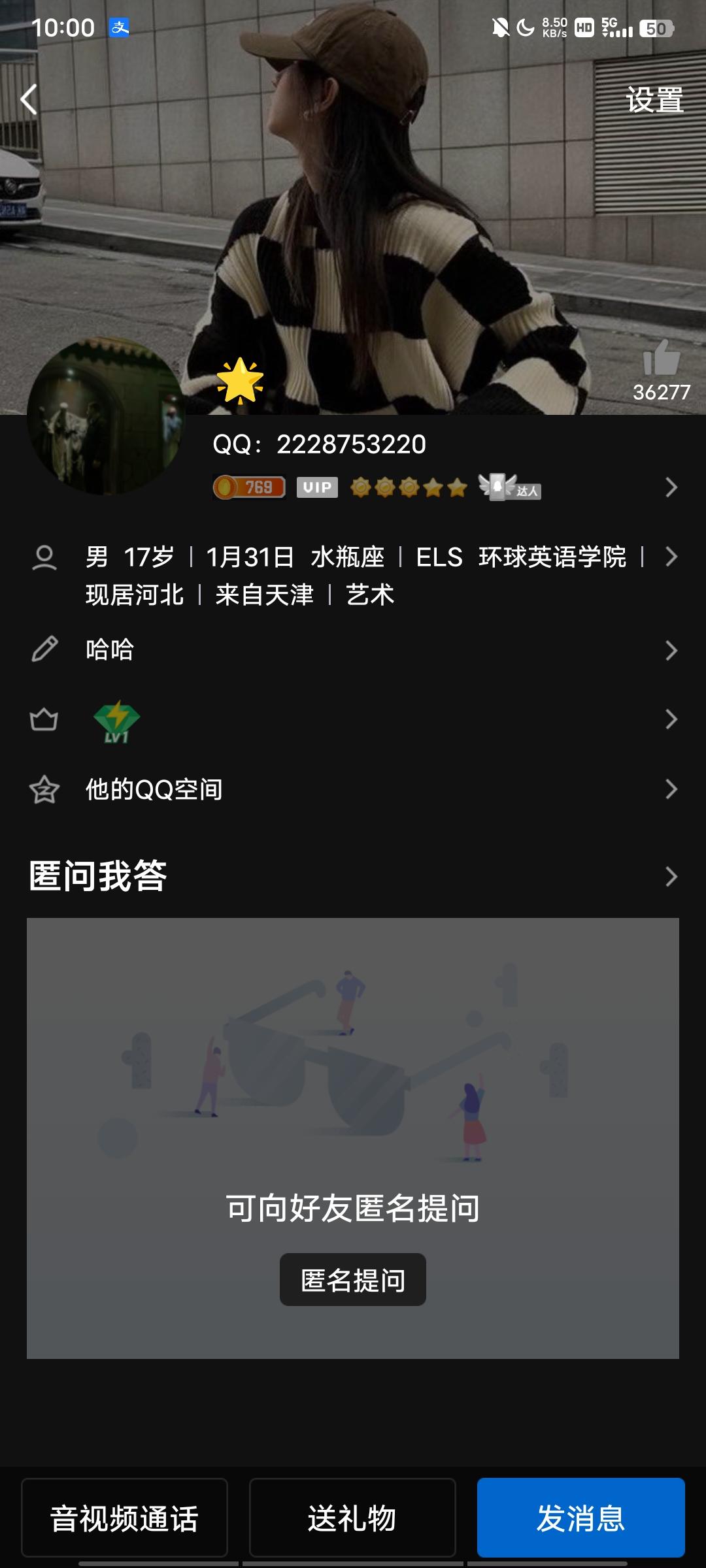Screen dimensions: 706x1568
Task: Open the profile avatar picture
Action: [x=106, y=416]
